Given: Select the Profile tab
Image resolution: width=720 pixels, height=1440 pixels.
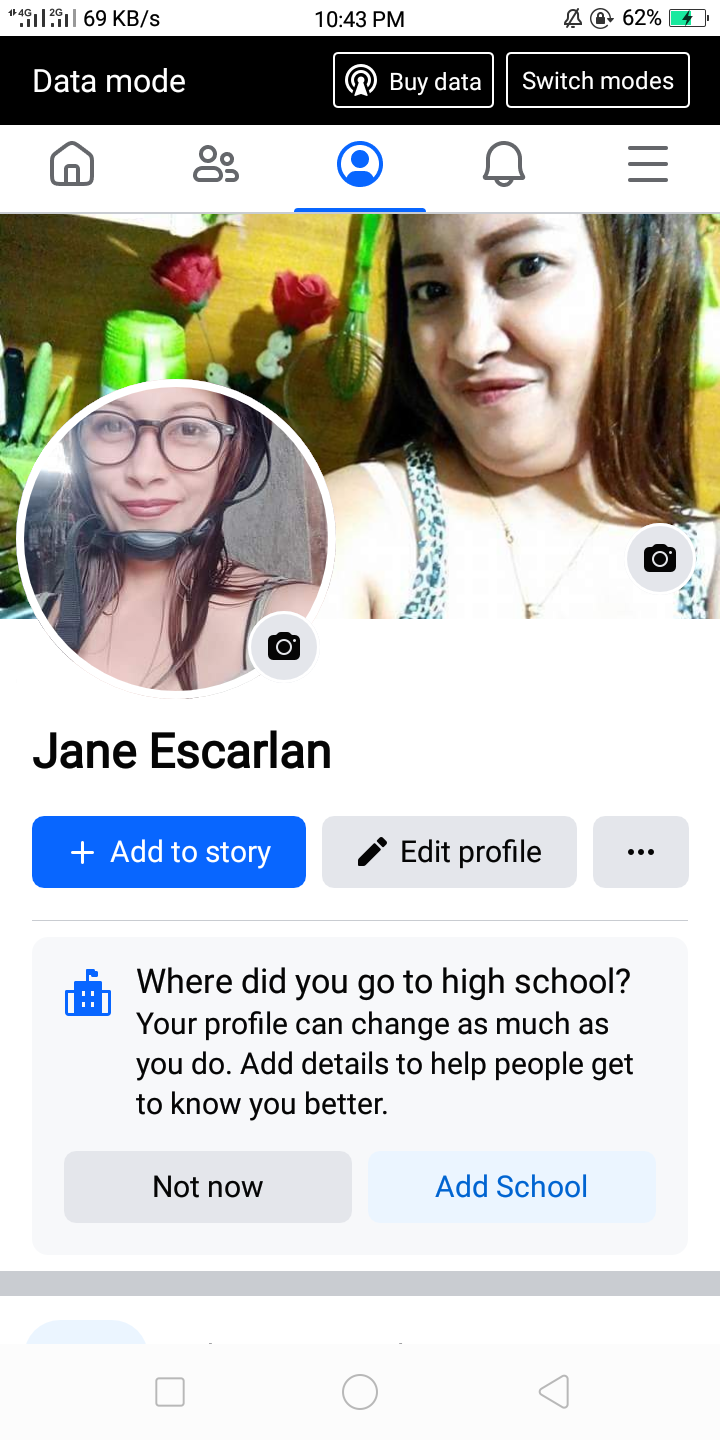Looking at the screenshot, I should [x=360, y=164].
